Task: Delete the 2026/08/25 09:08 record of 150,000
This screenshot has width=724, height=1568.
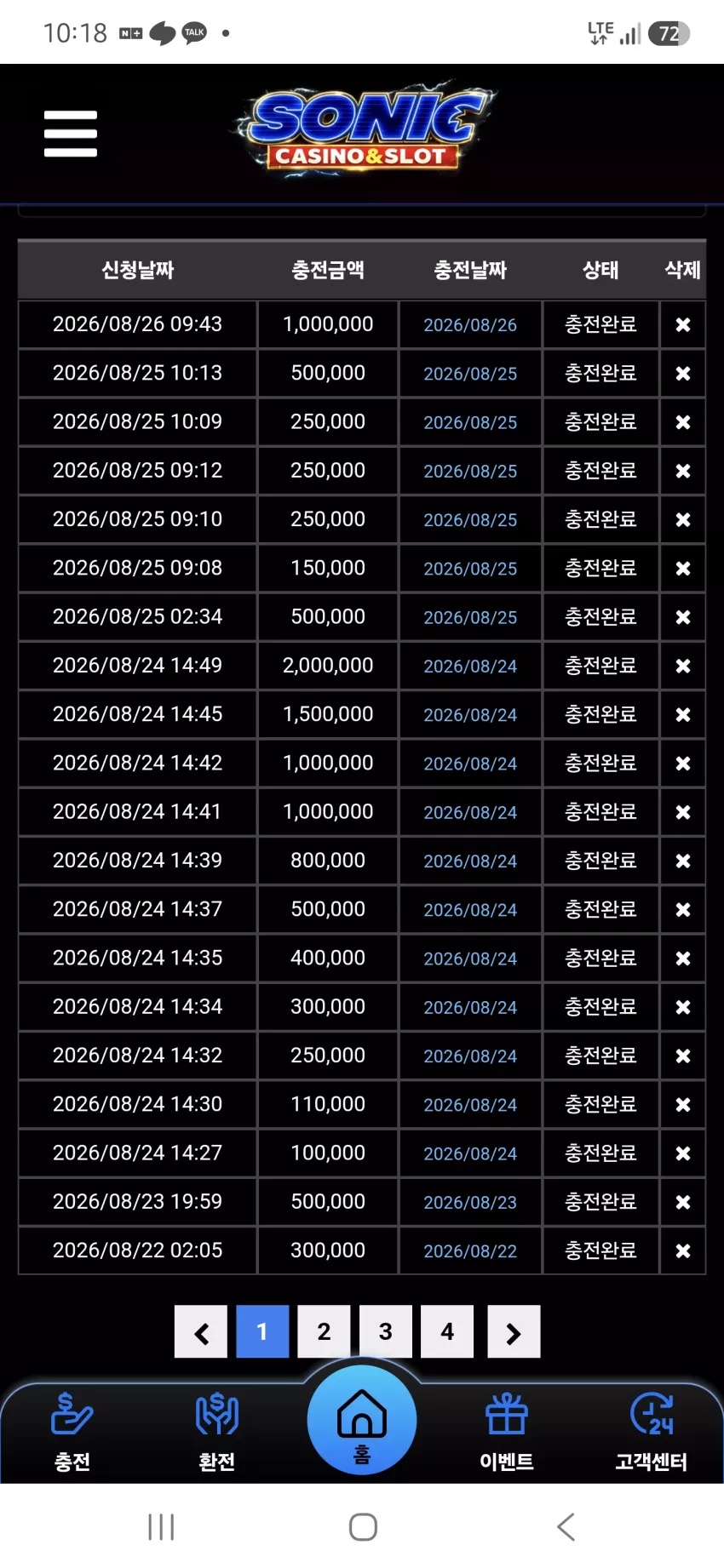Action: click(683, 569)
